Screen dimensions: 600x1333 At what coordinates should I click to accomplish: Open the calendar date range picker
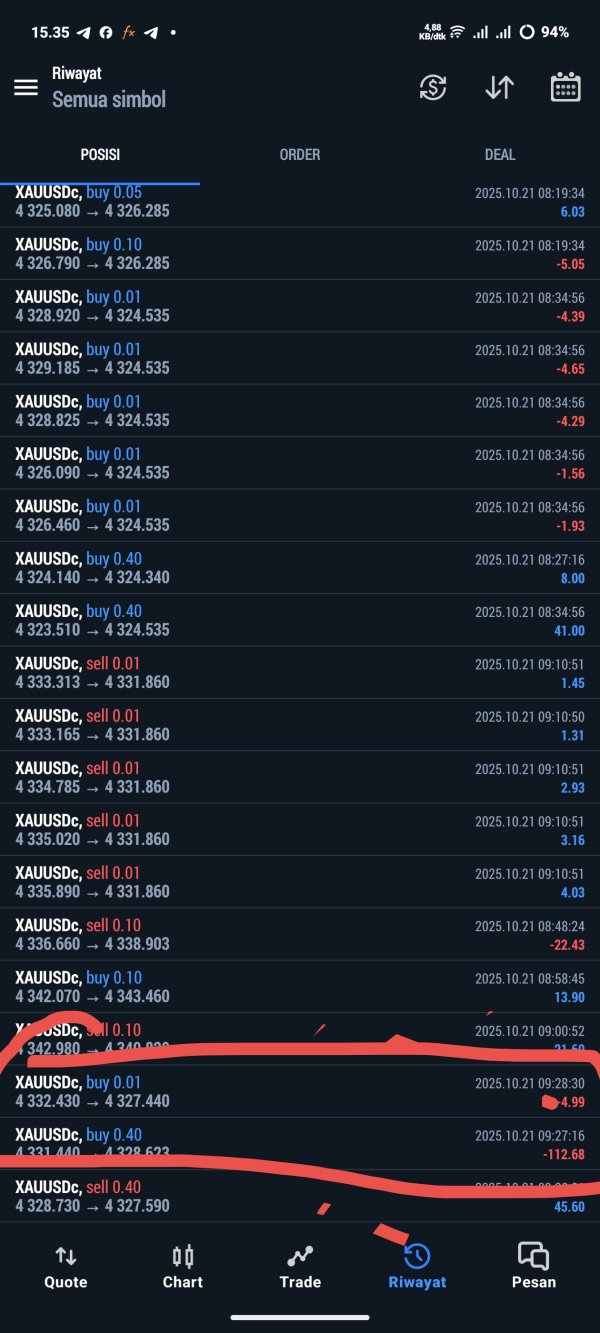pos(566,88)
